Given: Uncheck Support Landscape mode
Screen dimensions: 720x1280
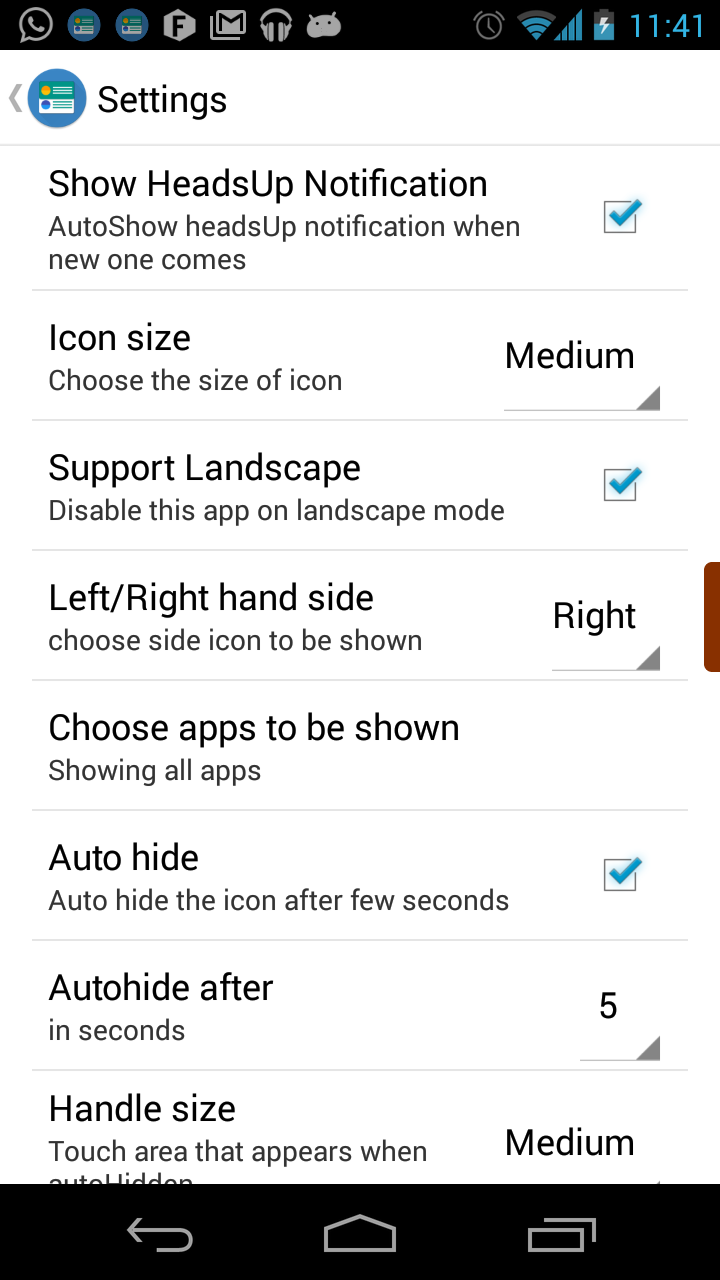Looking at the screenshot, I should 619,484.
